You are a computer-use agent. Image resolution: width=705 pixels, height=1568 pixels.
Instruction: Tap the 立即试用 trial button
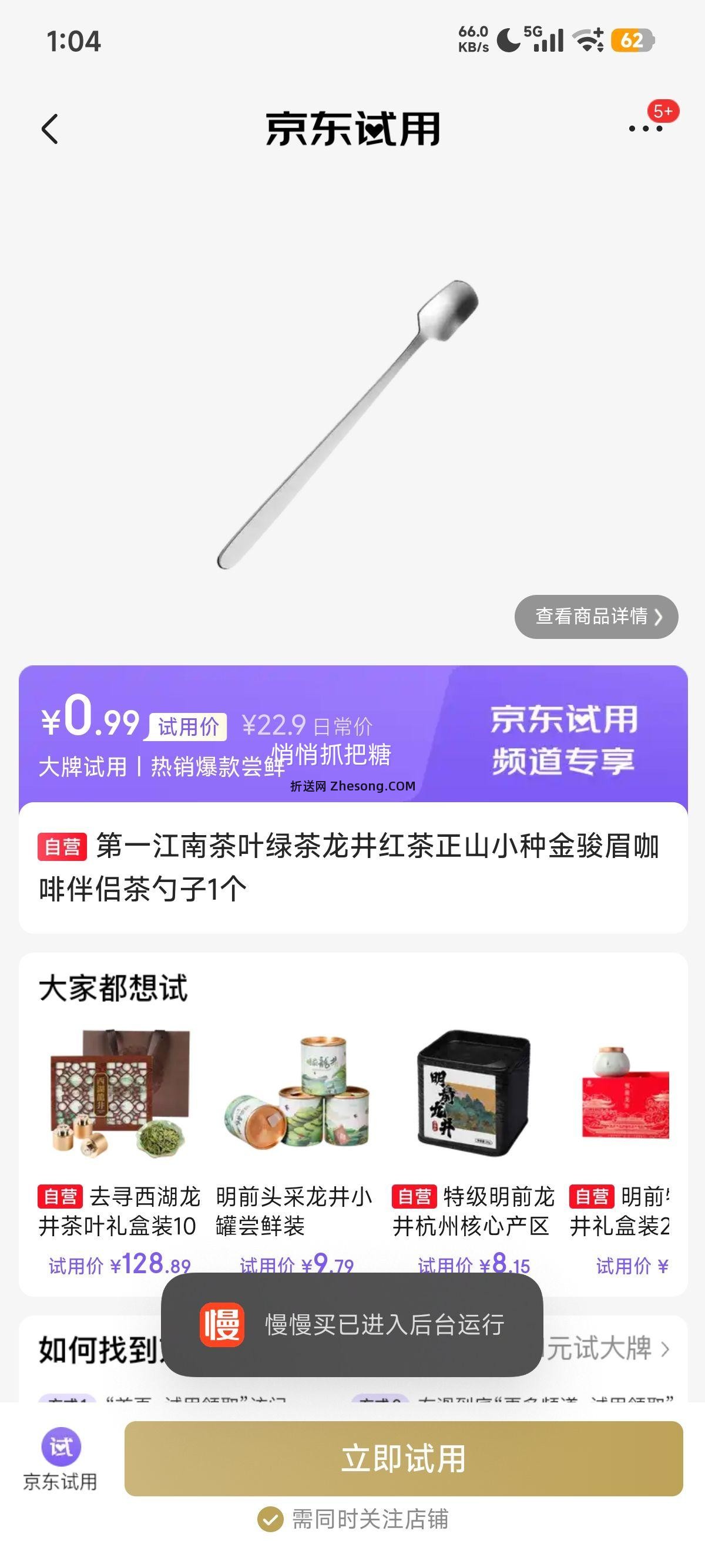point(405,1460)
